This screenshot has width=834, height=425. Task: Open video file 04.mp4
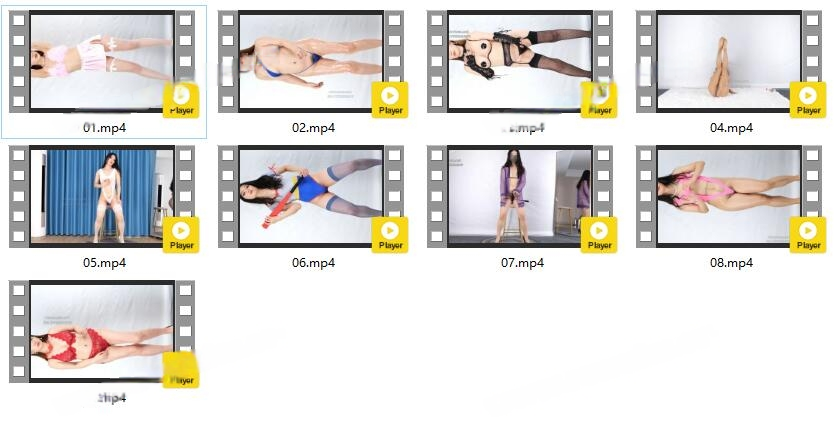tap(729, 62)
